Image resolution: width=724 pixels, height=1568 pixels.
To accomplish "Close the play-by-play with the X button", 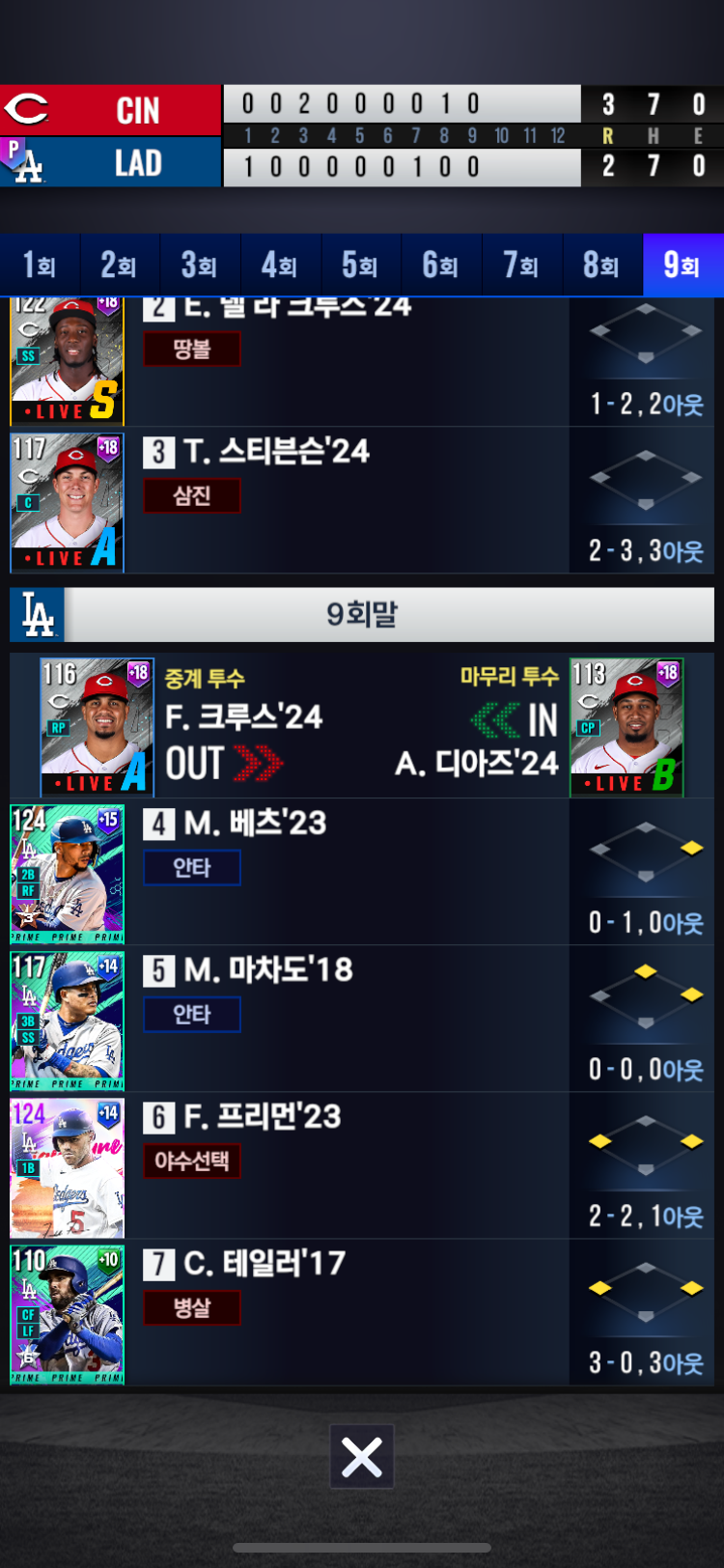I will click(362, 1457).
